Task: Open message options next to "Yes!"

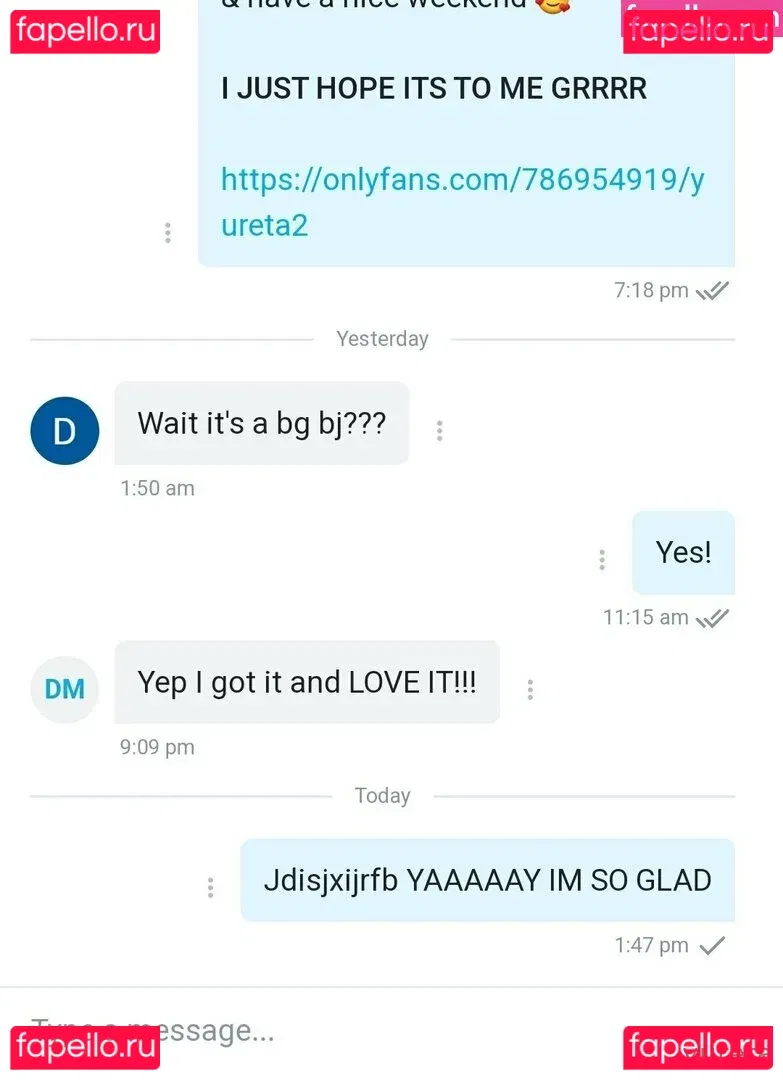Action: tap(602, 560)
